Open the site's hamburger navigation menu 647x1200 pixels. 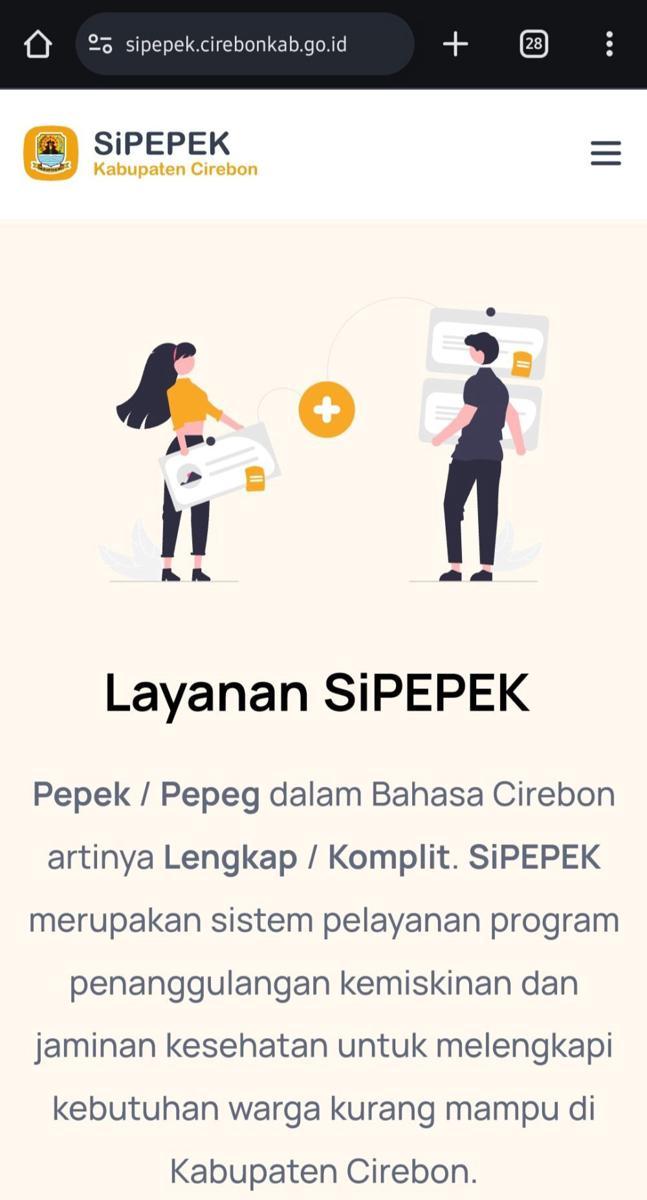tap(606, 153)
